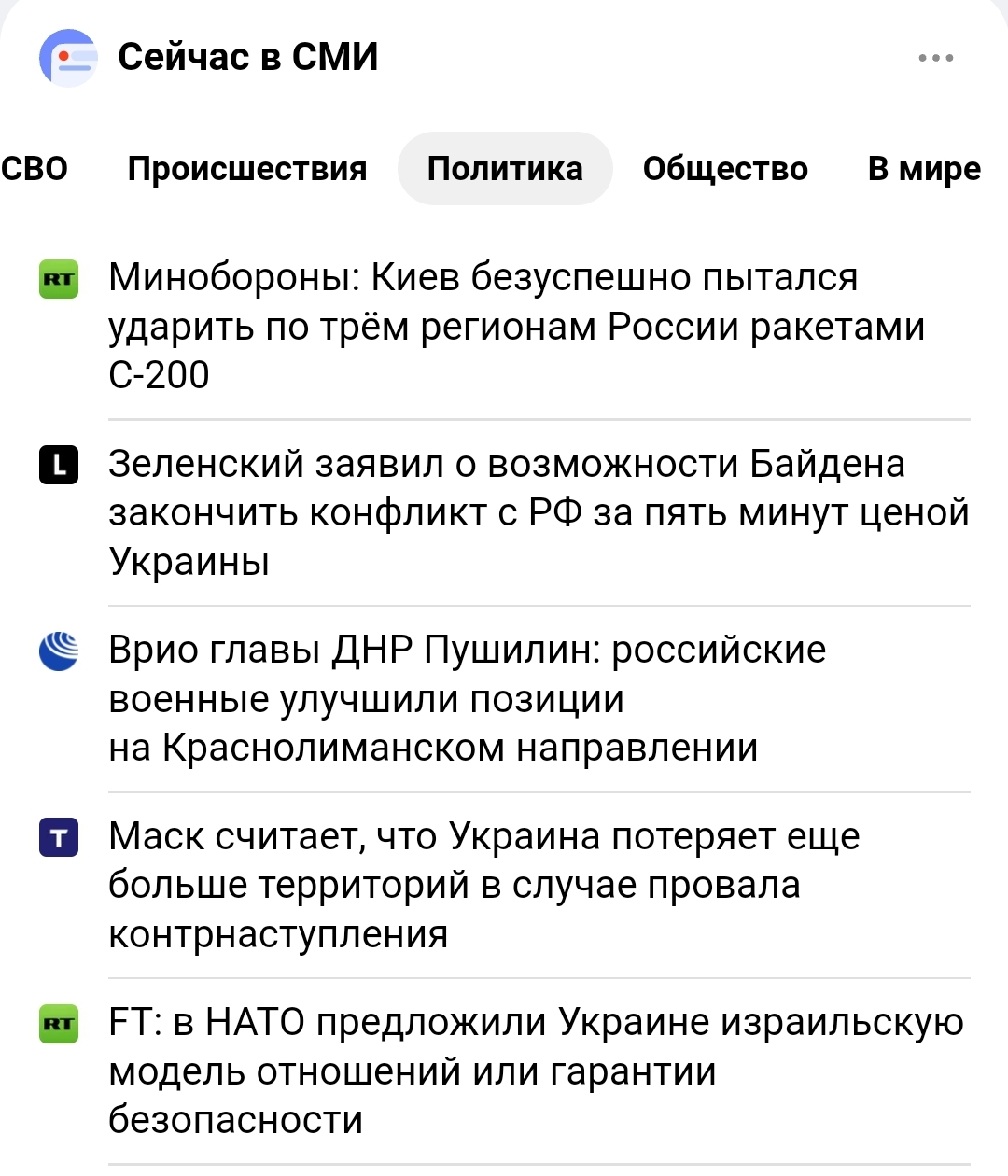Viewport: 1008px width, 1176px height.
Task: Switch to the СВО tab
Action: click(35, 169)
